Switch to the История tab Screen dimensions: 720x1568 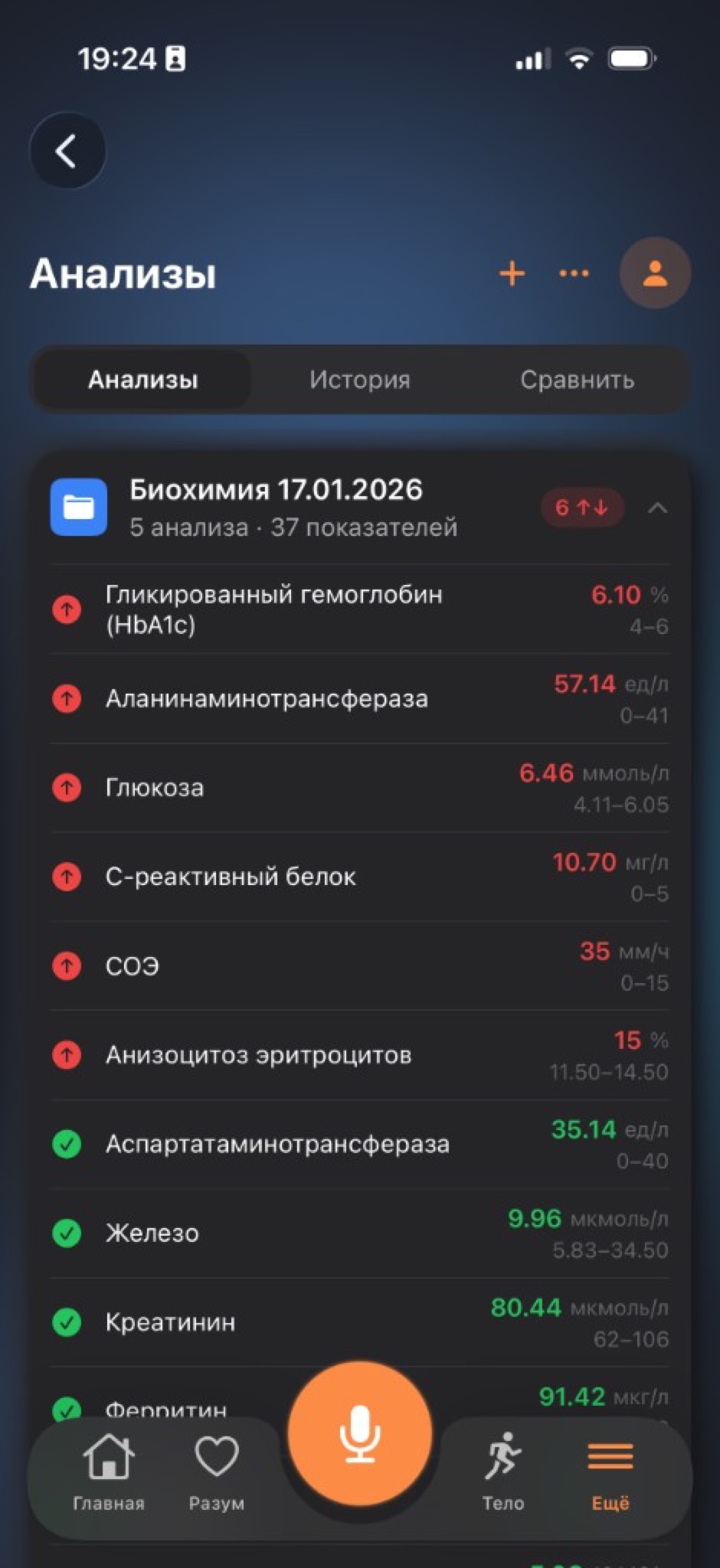(x=359, y=380)
